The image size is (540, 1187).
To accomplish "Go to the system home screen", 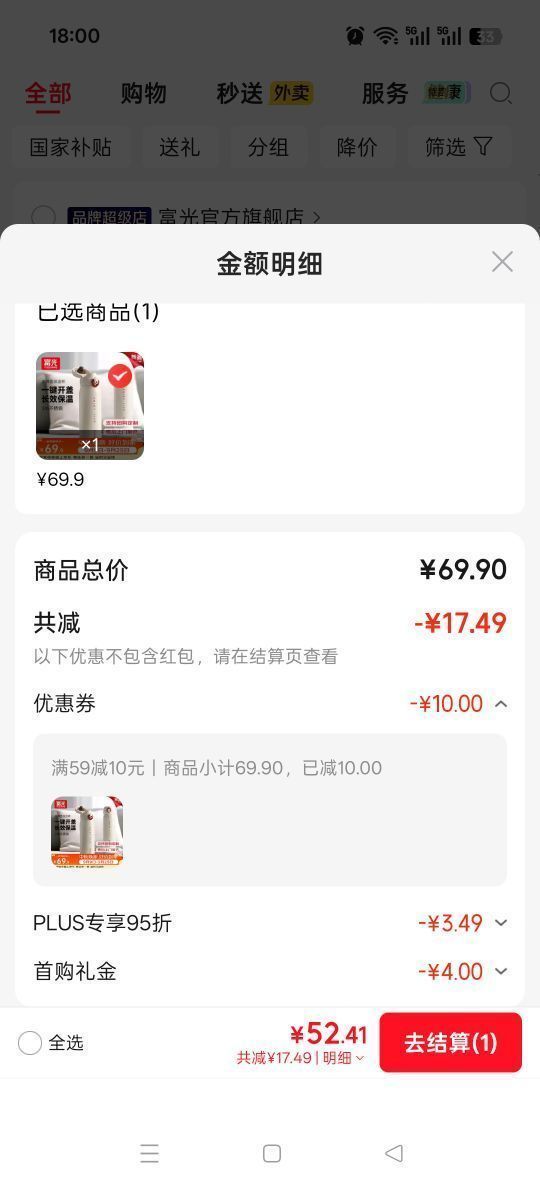I will (x=272, y=1153).
